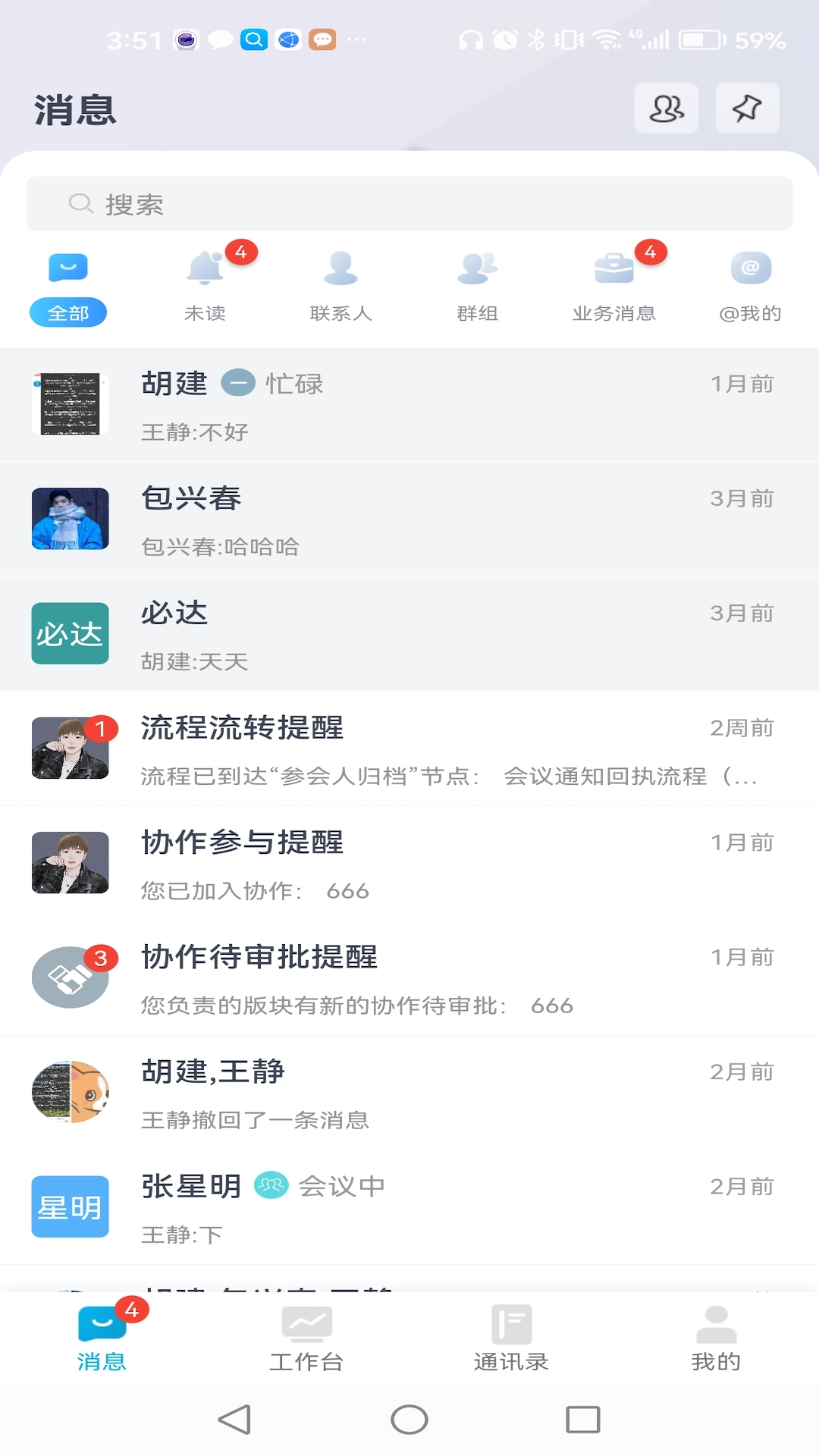Open 胡建's chat avatar thumbnail
The image size is (819, 1456).
pos(70,403)
